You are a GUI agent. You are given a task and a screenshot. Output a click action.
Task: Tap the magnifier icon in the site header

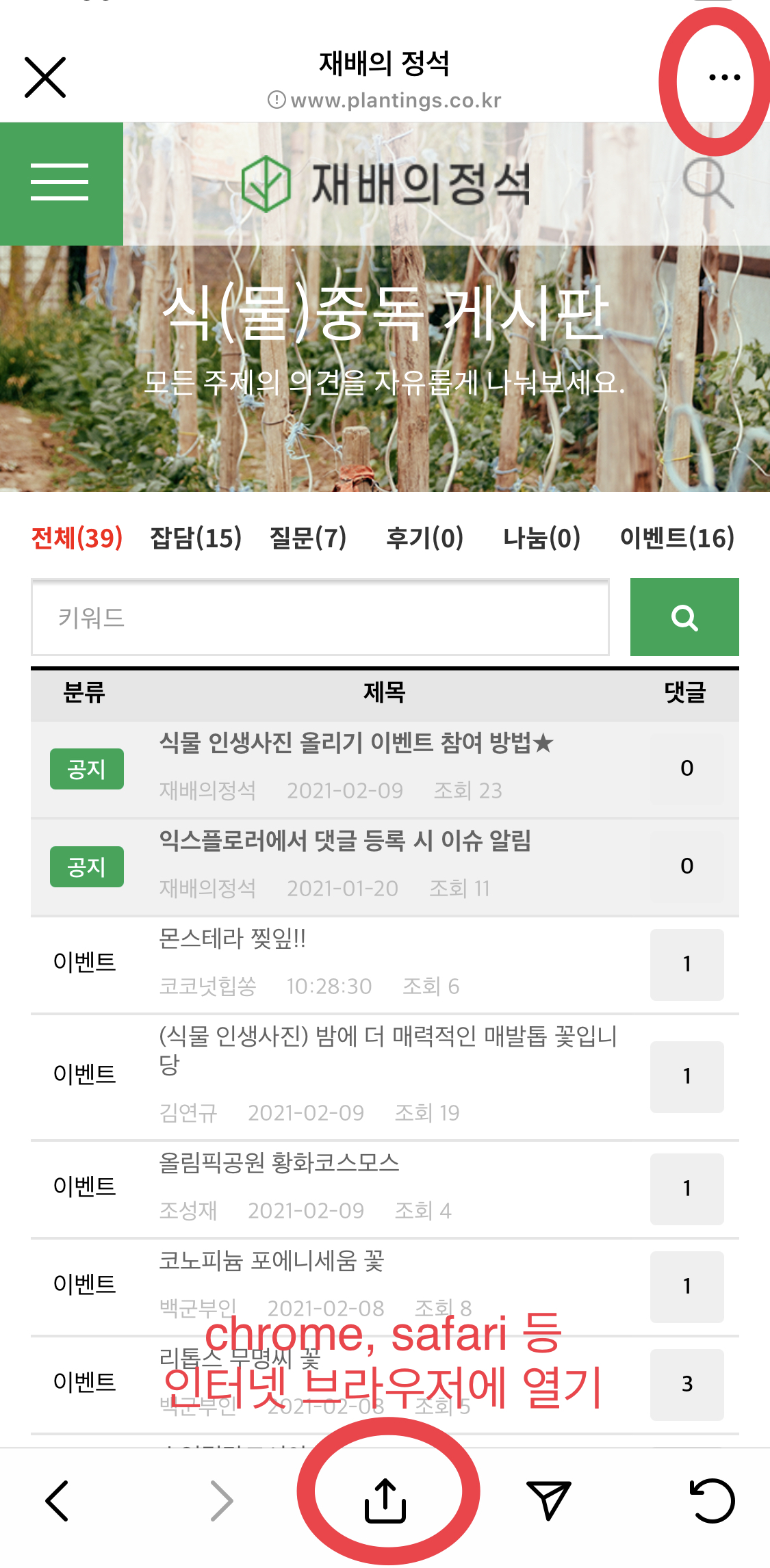tap(708, 183)
